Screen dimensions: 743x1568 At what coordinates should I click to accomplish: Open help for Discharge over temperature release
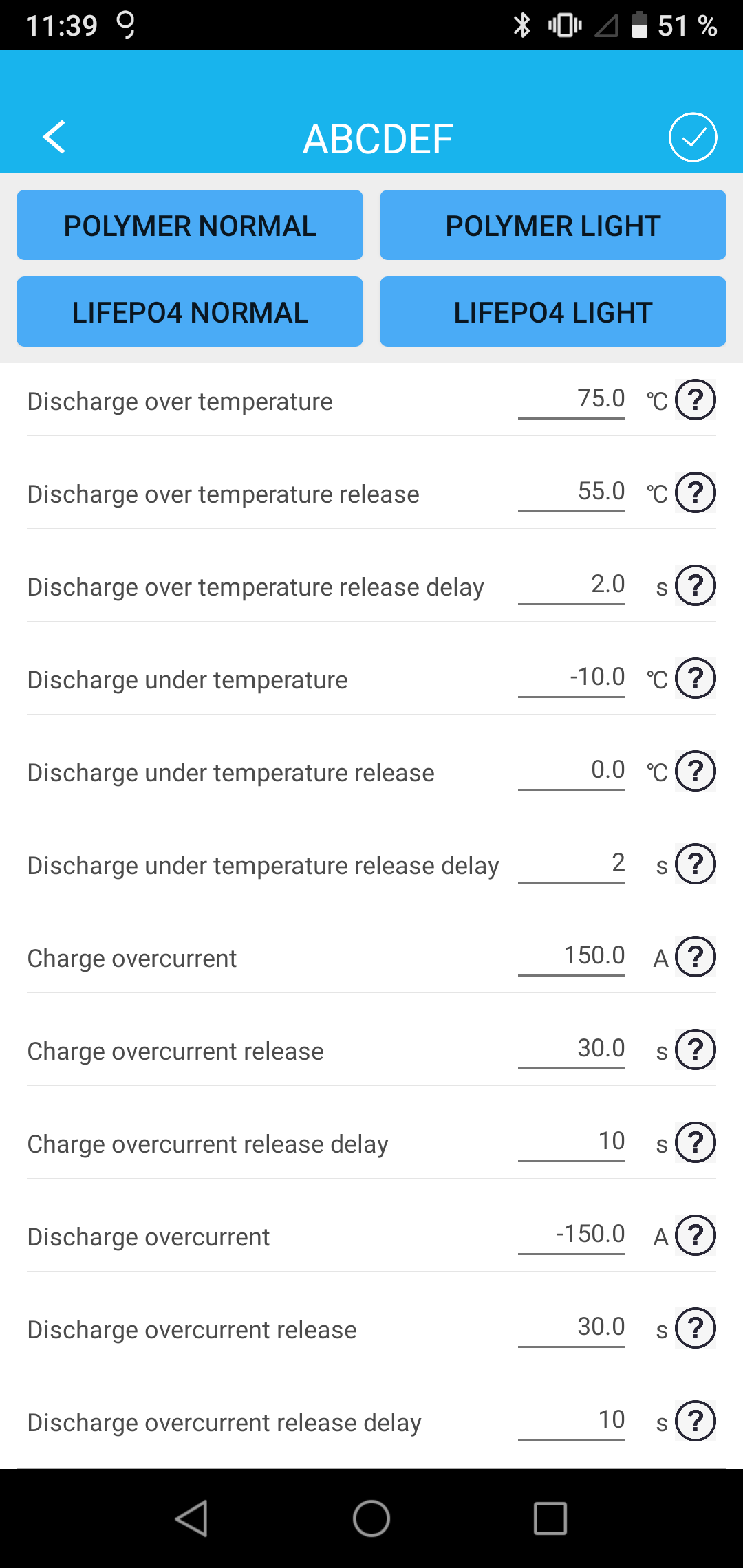(696, 492)
